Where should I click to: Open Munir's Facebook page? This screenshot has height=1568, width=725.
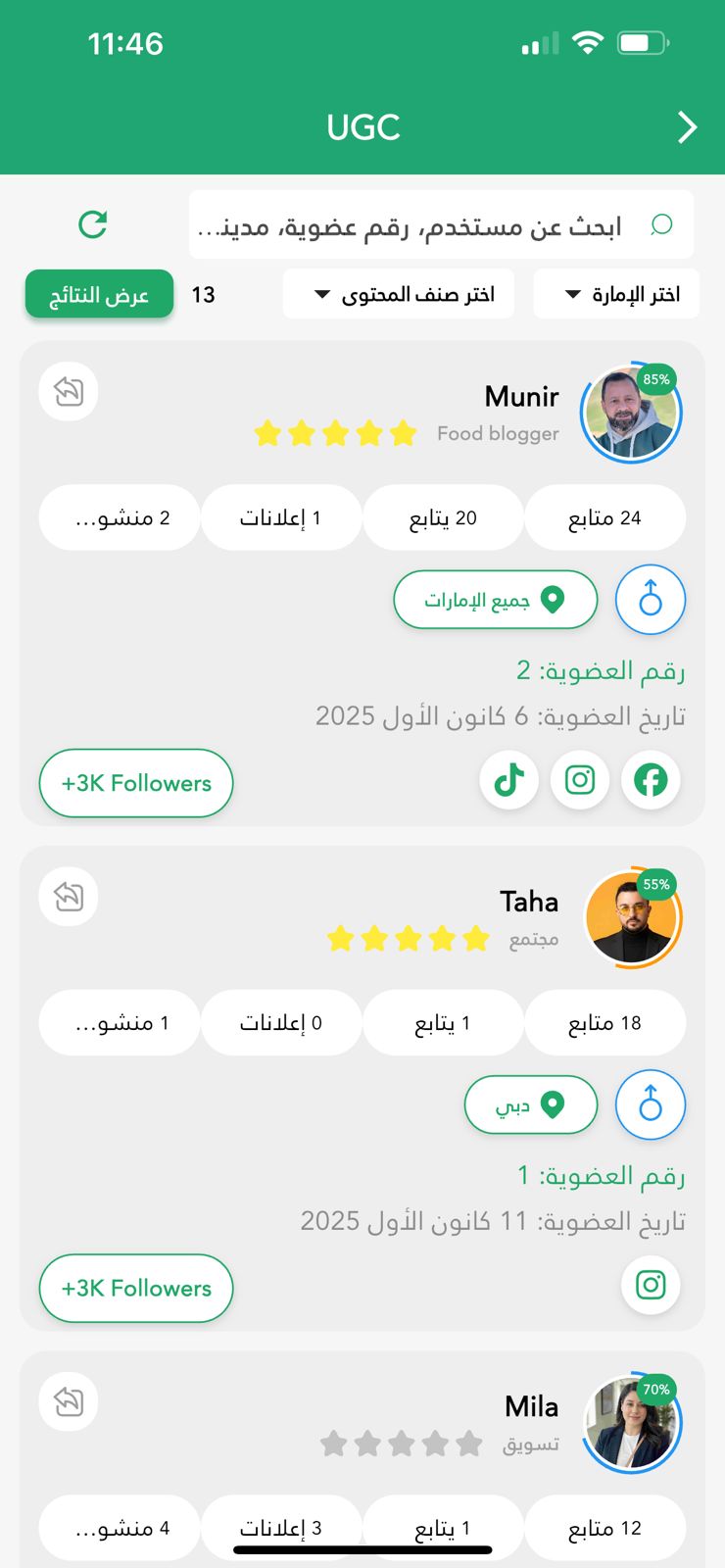click(651, 780)
